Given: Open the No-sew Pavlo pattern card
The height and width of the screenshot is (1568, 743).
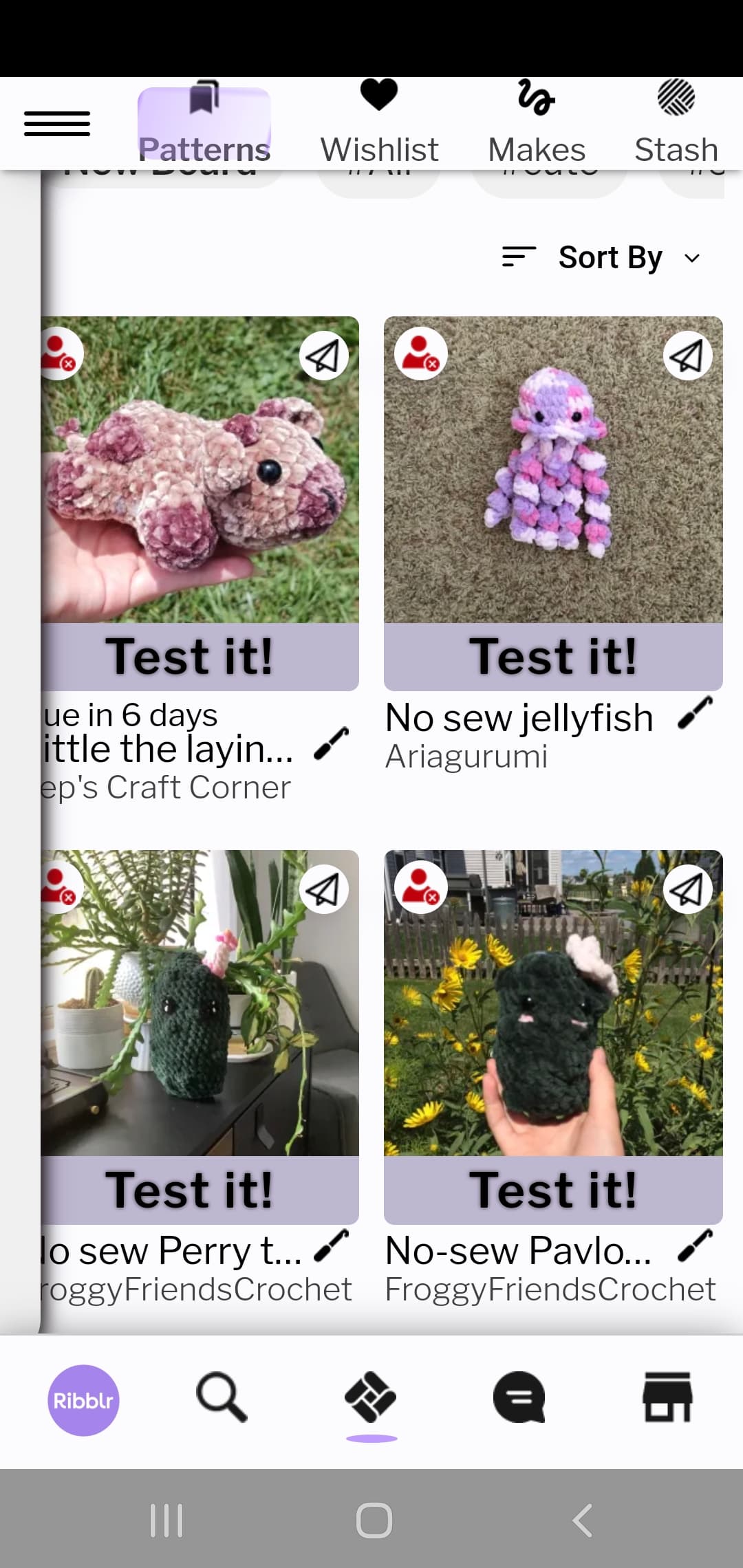Looking at the screenshot, I should [553, 1003].
